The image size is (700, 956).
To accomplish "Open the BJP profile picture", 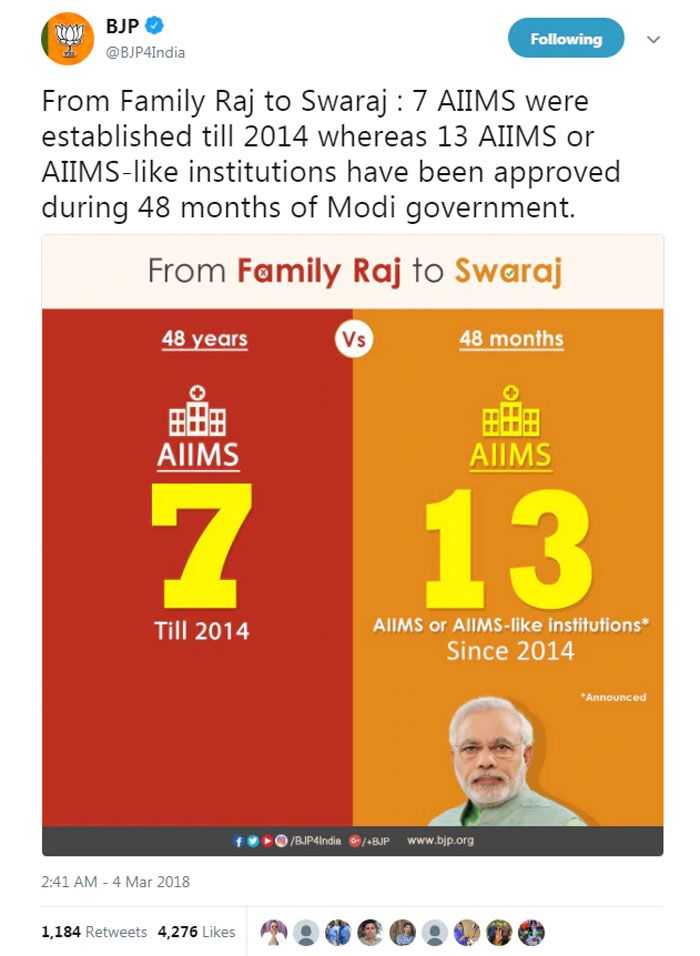I will point(66,39).
